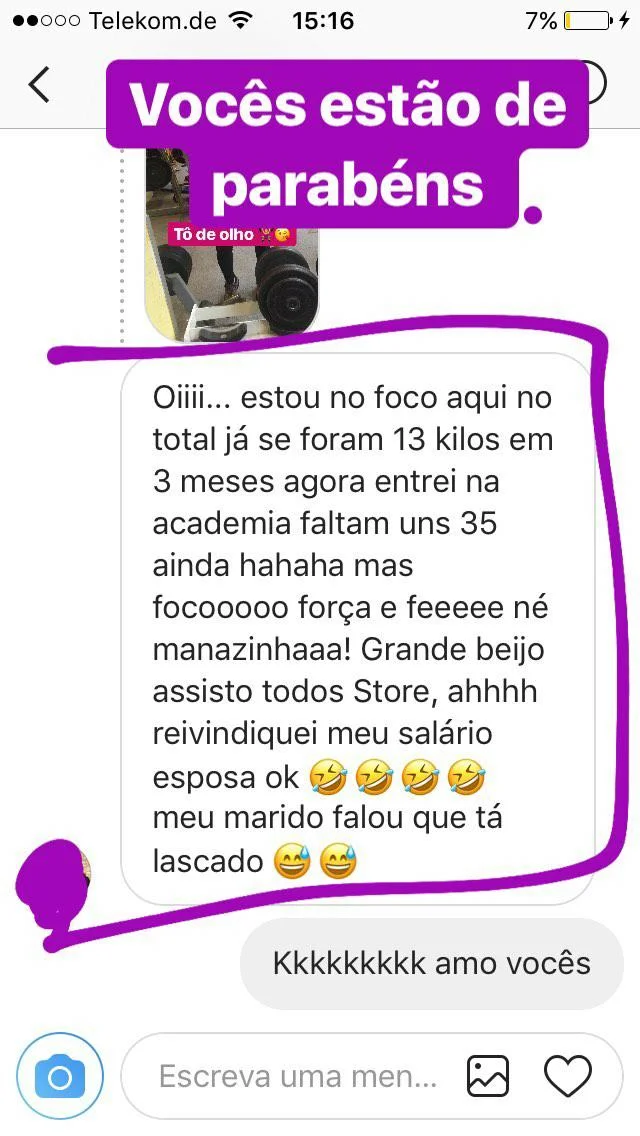Go back to the inbox
The image size is (640, 1136).
[x=39, y=85]
